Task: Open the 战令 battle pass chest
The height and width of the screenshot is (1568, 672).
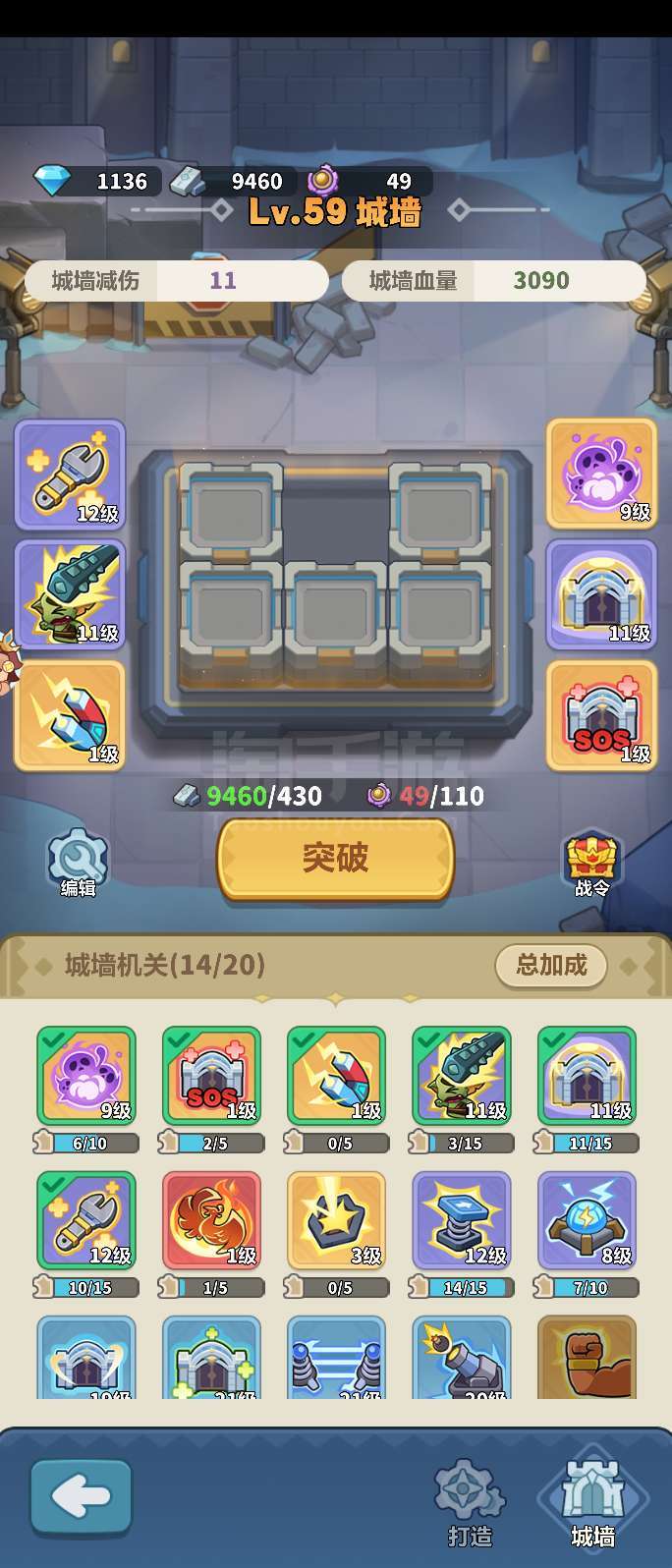Action: [592, 863]
